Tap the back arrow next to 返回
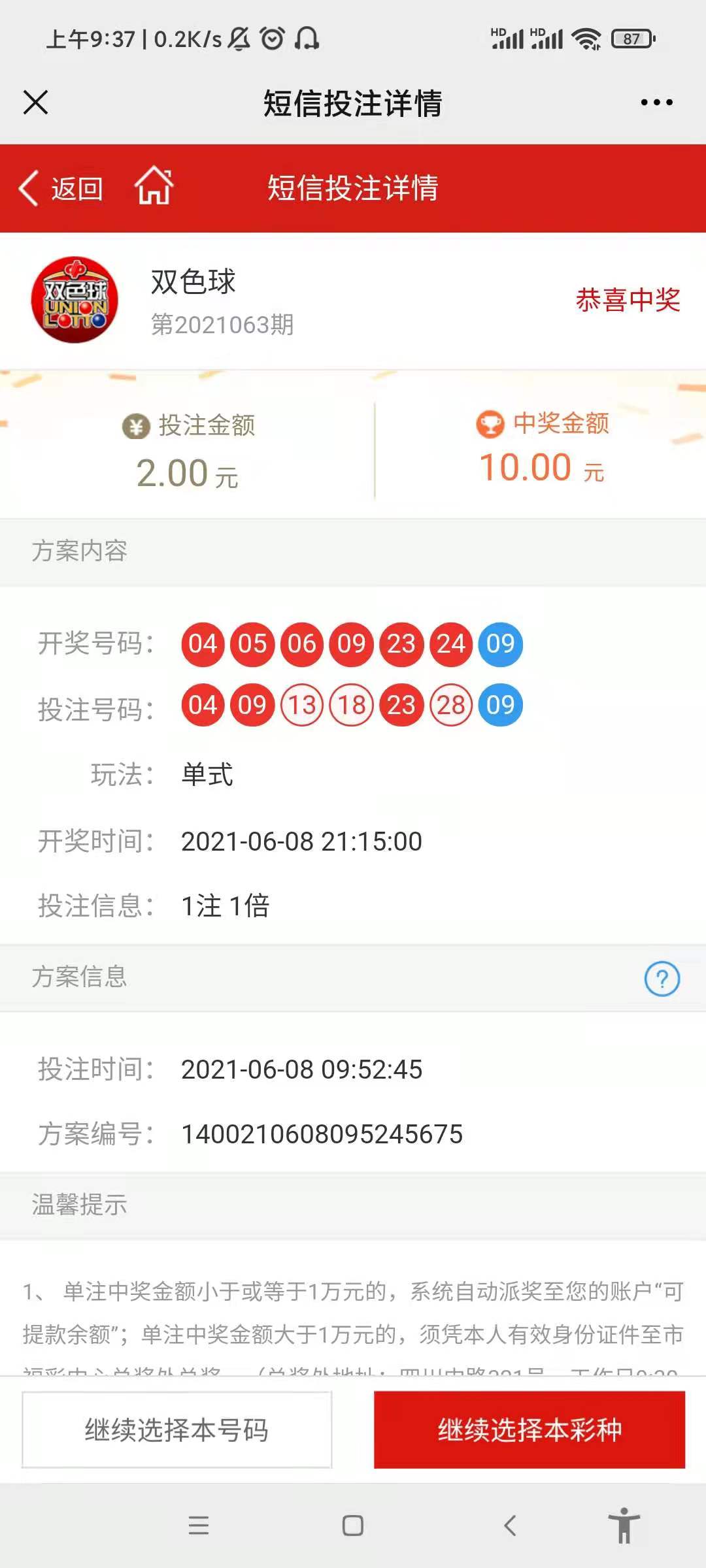 coord(29,189)
